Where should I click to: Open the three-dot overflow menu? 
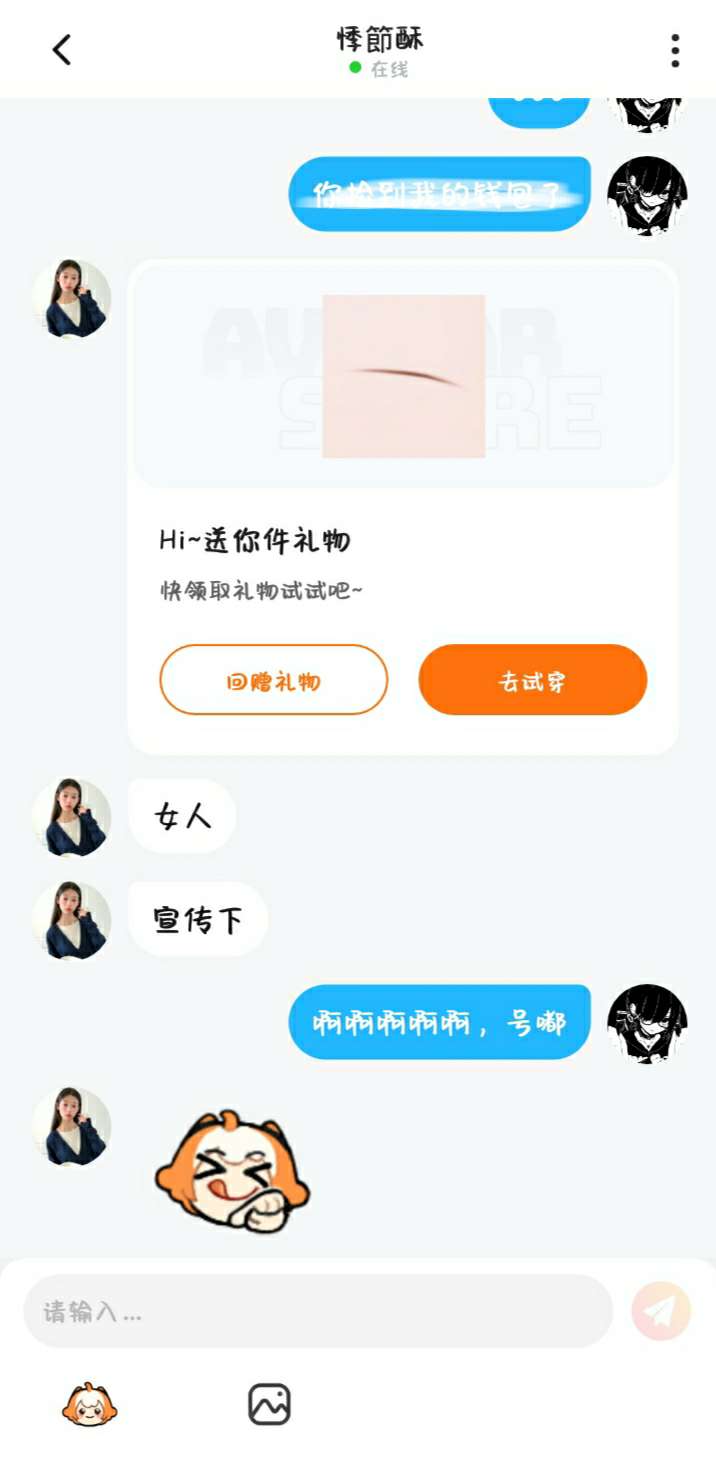pyautogui.click(x=675, y=50)
